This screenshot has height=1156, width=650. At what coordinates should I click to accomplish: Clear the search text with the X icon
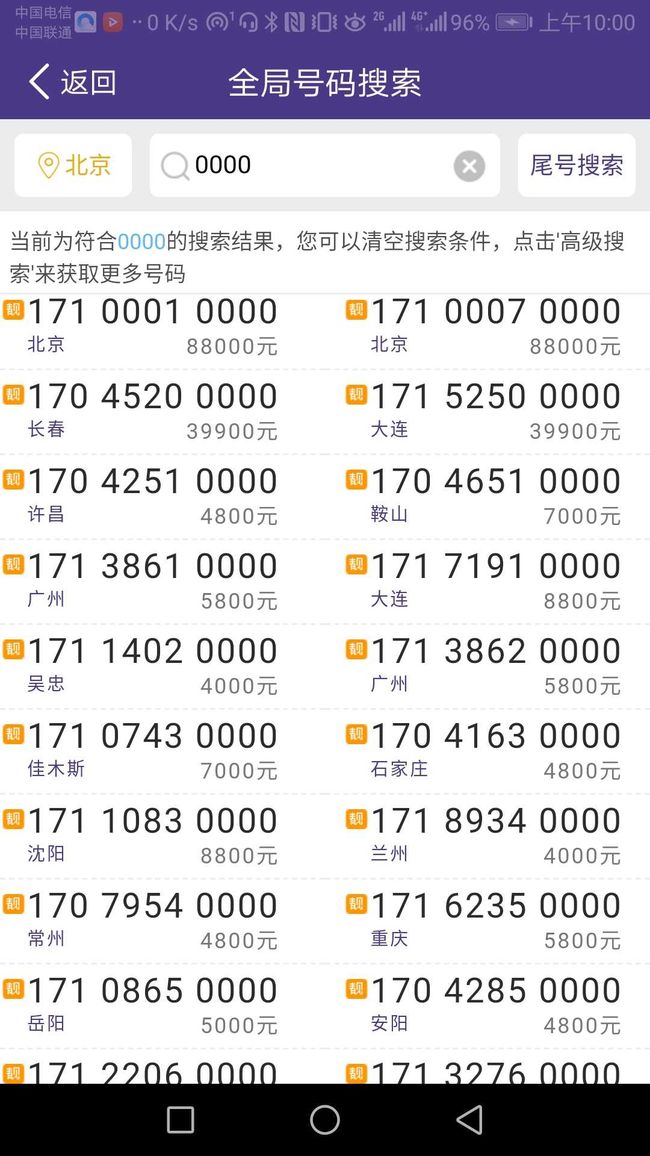point(469,166)
